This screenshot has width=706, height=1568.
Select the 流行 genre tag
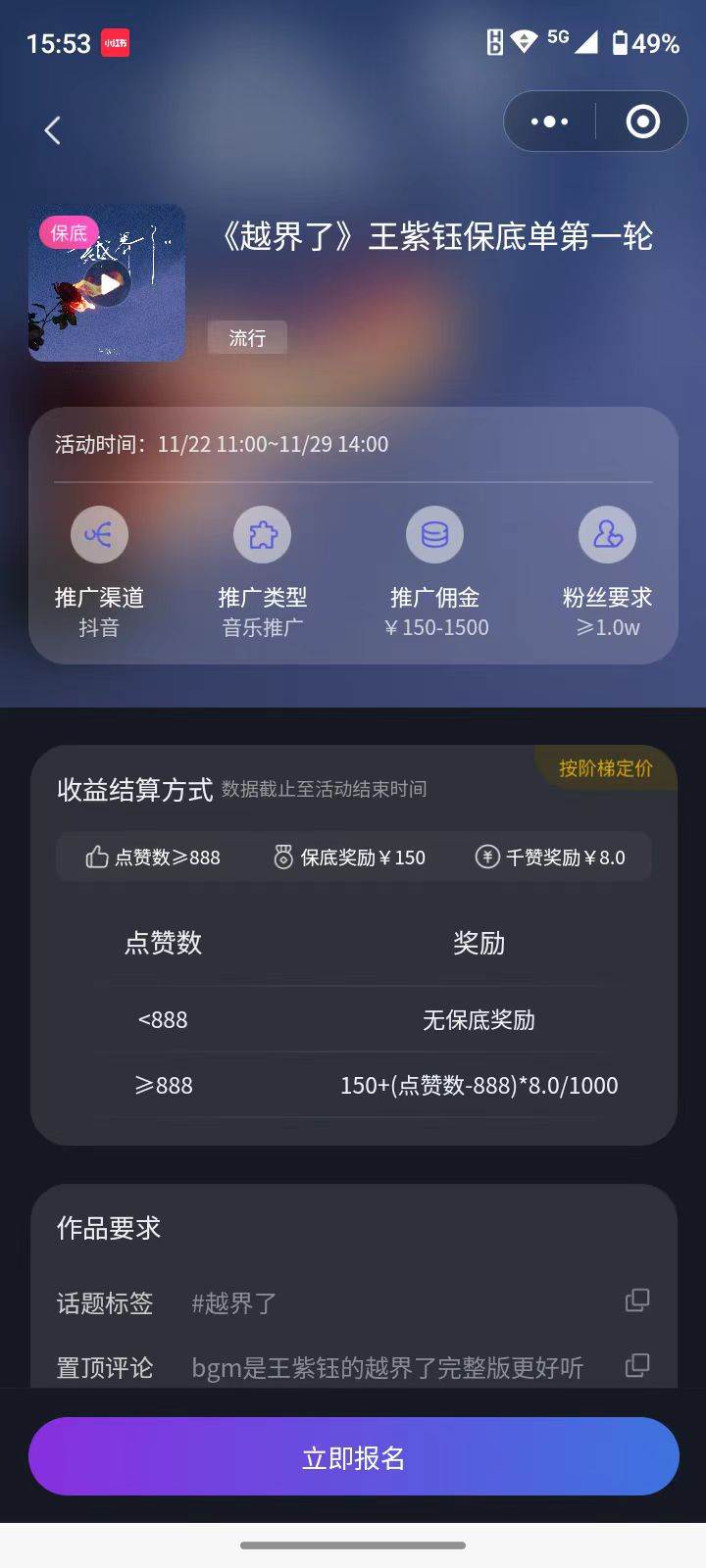[247, 337]
